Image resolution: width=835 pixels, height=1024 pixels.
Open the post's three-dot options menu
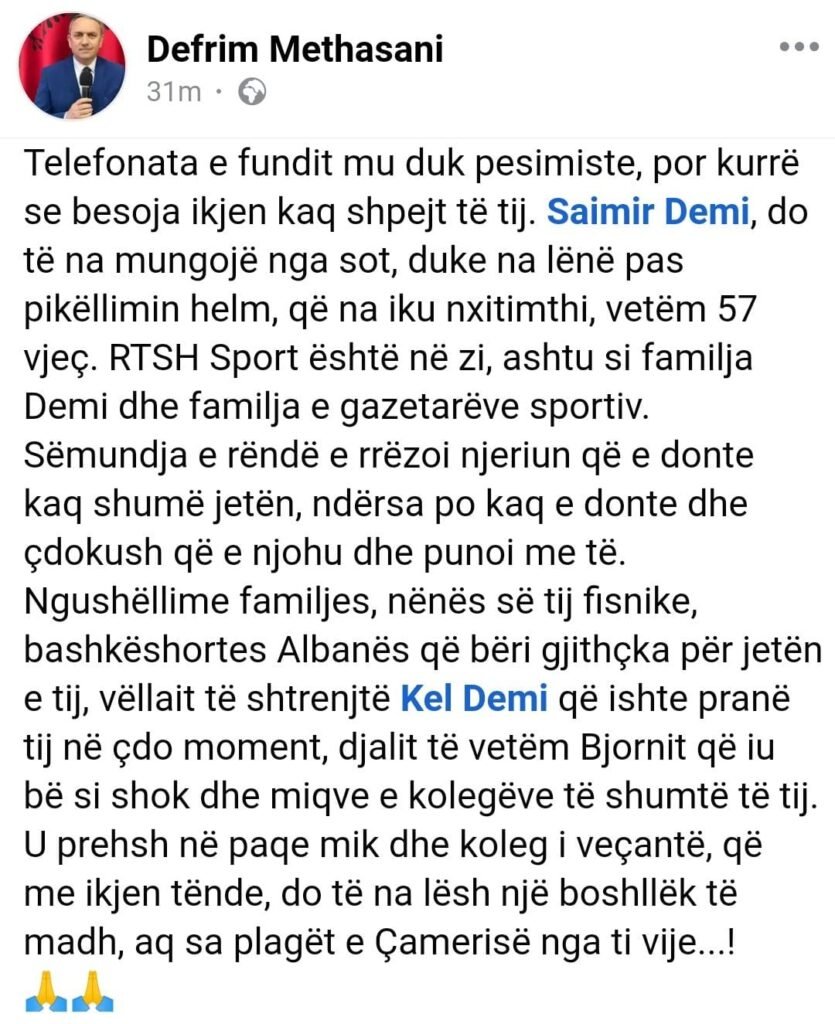click(798, 49)
